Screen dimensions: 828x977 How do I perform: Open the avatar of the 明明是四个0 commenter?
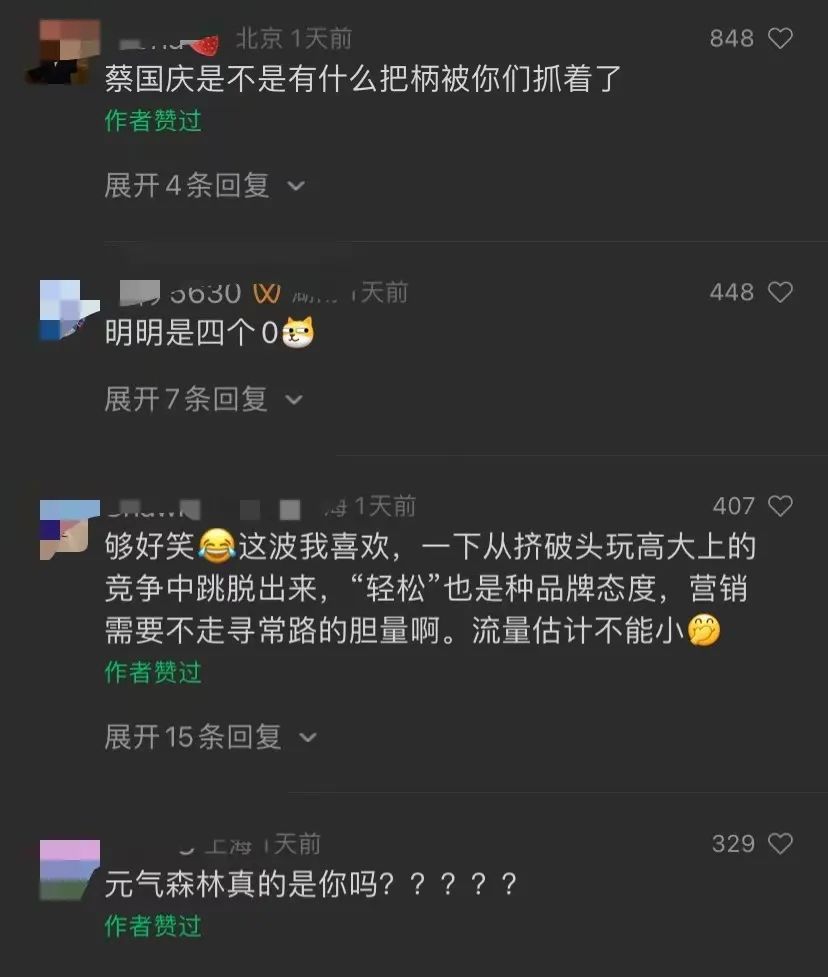coord(69,310)
